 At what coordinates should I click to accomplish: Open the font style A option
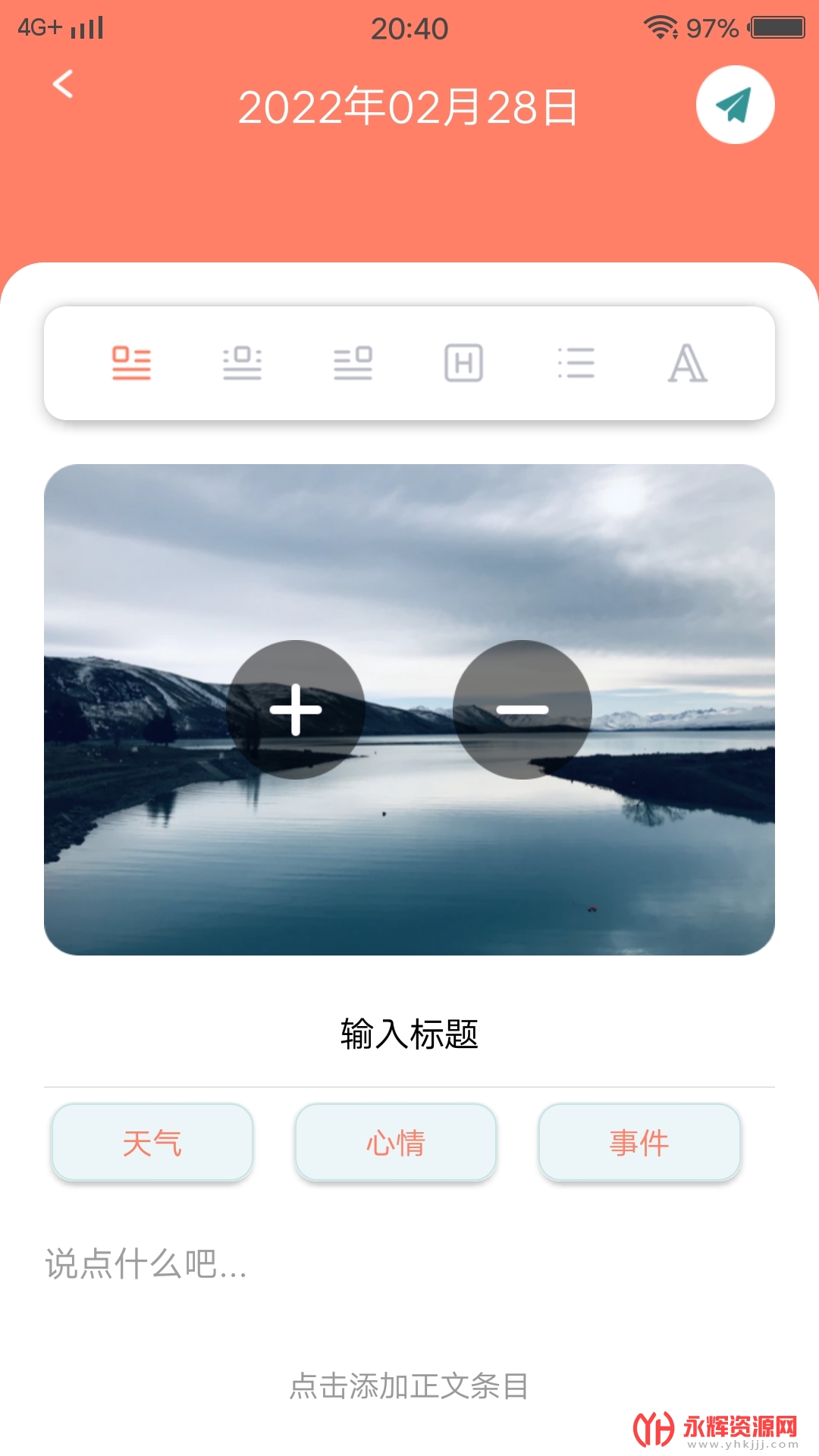687,363
